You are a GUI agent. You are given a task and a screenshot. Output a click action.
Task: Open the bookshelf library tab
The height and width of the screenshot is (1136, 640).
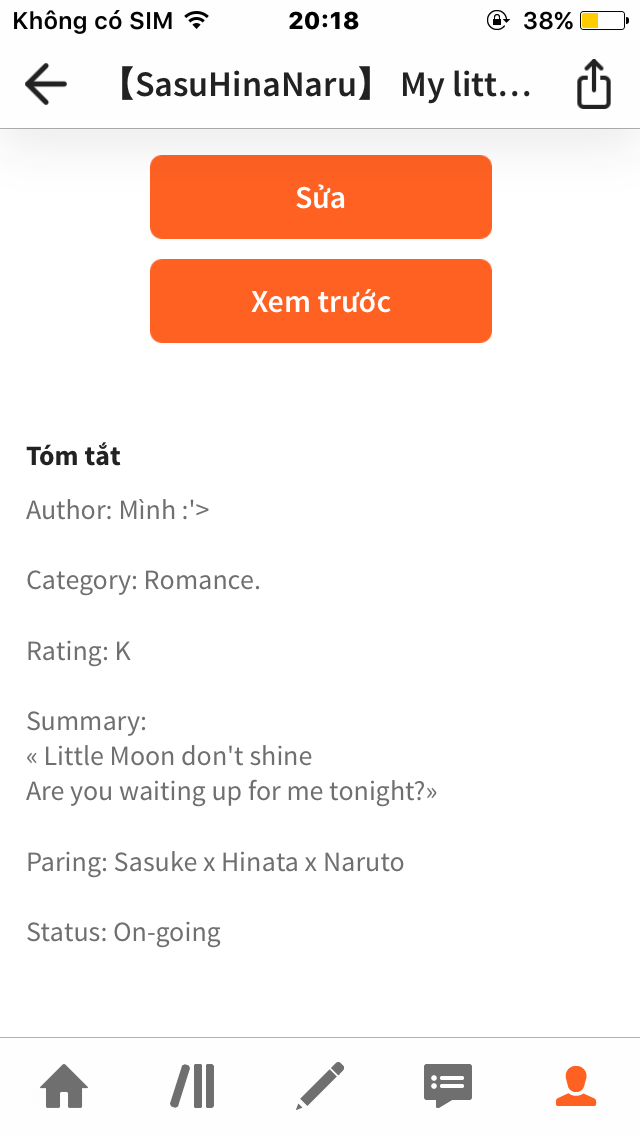(192, 1086)
